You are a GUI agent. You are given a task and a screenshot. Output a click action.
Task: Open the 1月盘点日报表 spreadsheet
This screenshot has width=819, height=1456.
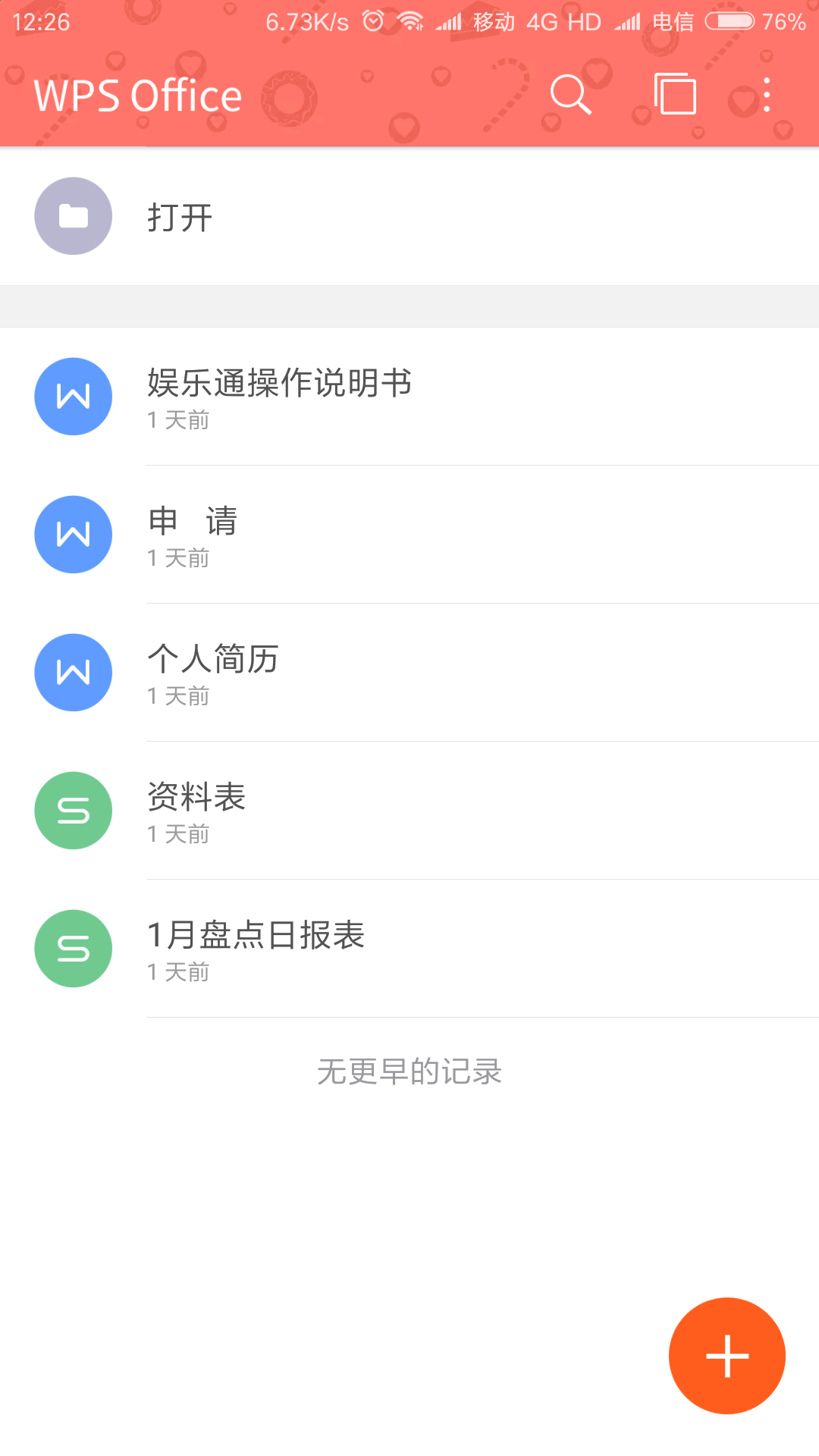(x=409, y=949)
